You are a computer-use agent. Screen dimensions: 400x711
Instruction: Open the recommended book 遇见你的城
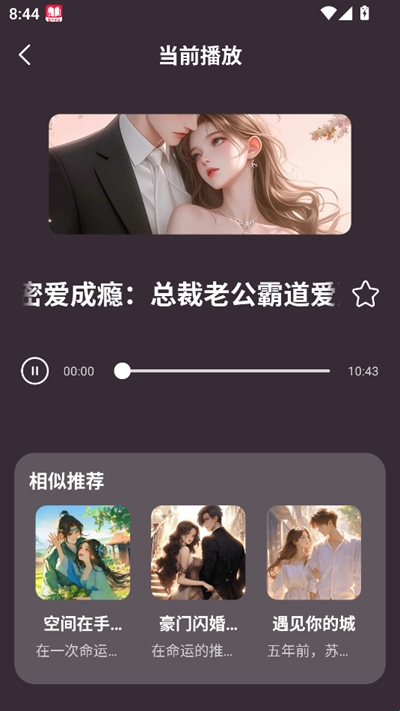point(314,582)
